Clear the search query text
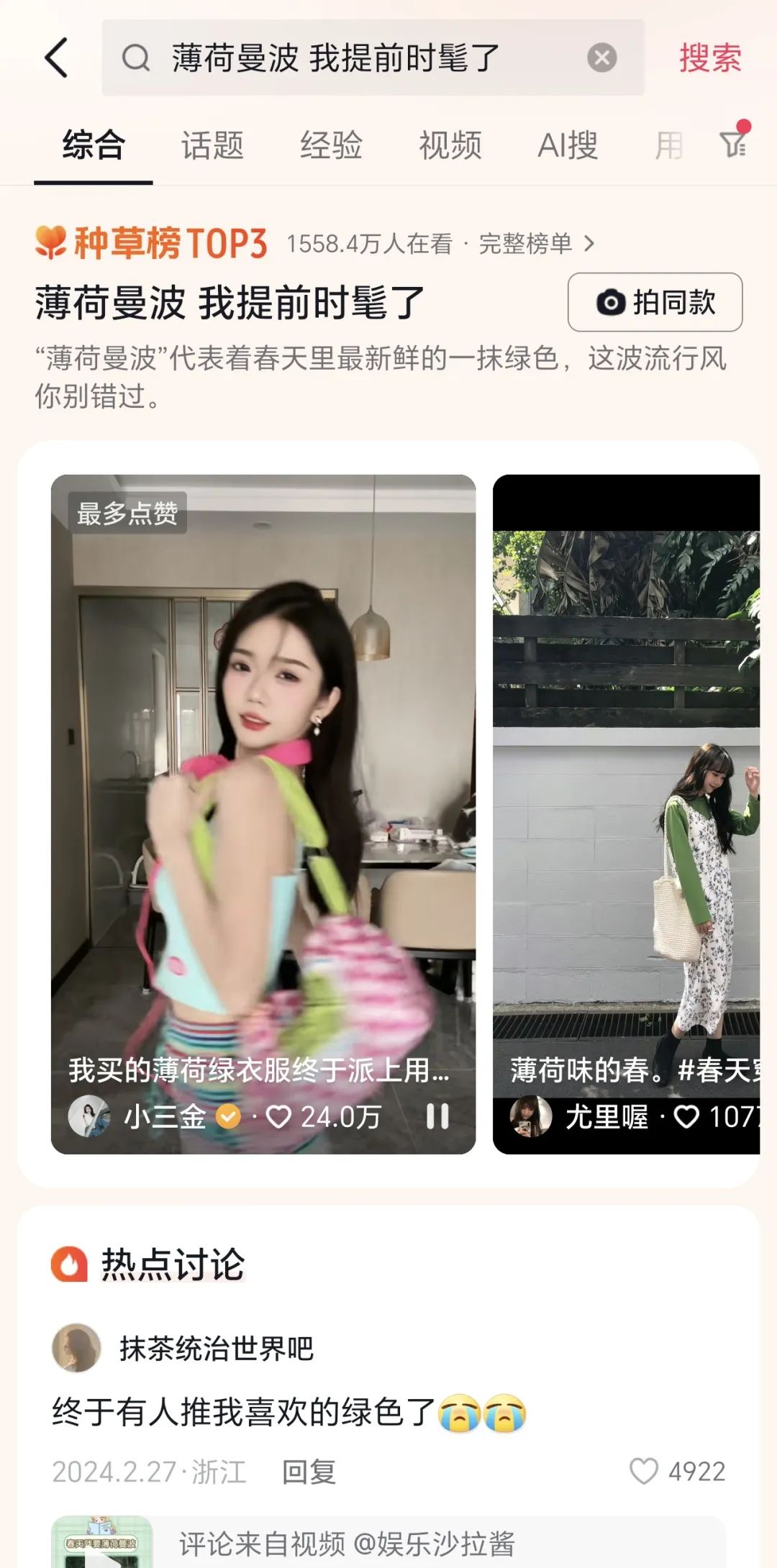The width and height of the screenshot is (777, 1568). pos(601,58)
